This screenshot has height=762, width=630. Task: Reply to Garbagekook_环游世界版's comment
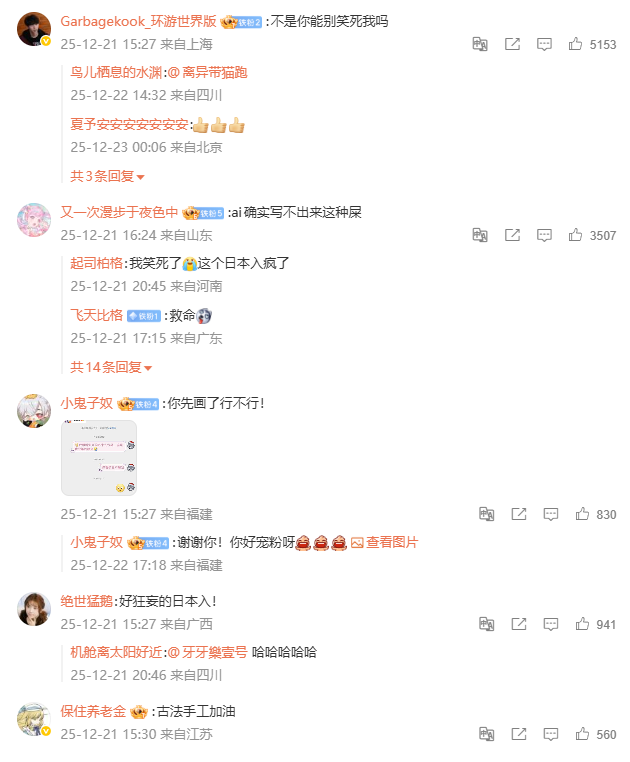pyautogui.click(x=544, y=44)
